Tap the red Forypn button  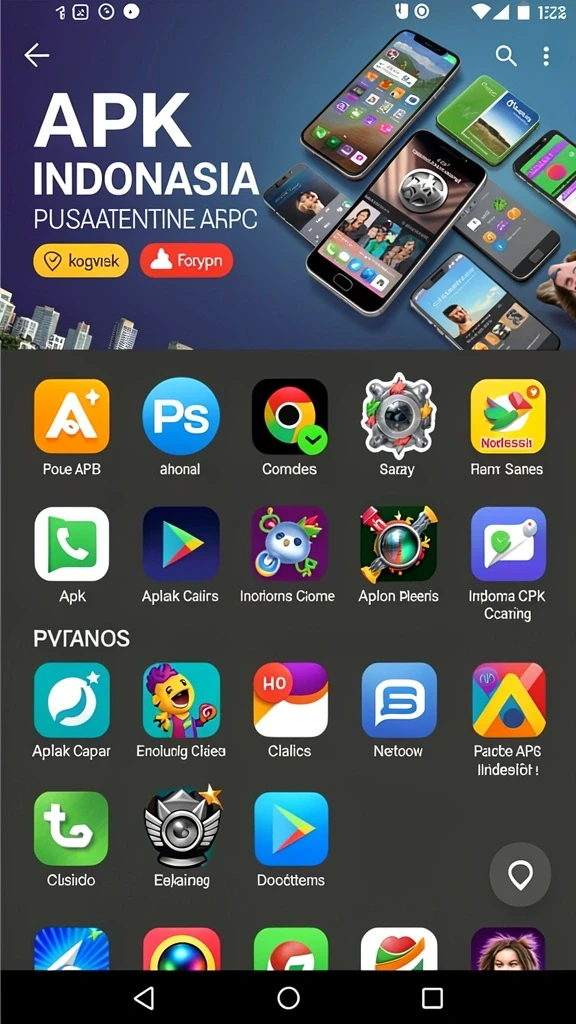(186, 261)
